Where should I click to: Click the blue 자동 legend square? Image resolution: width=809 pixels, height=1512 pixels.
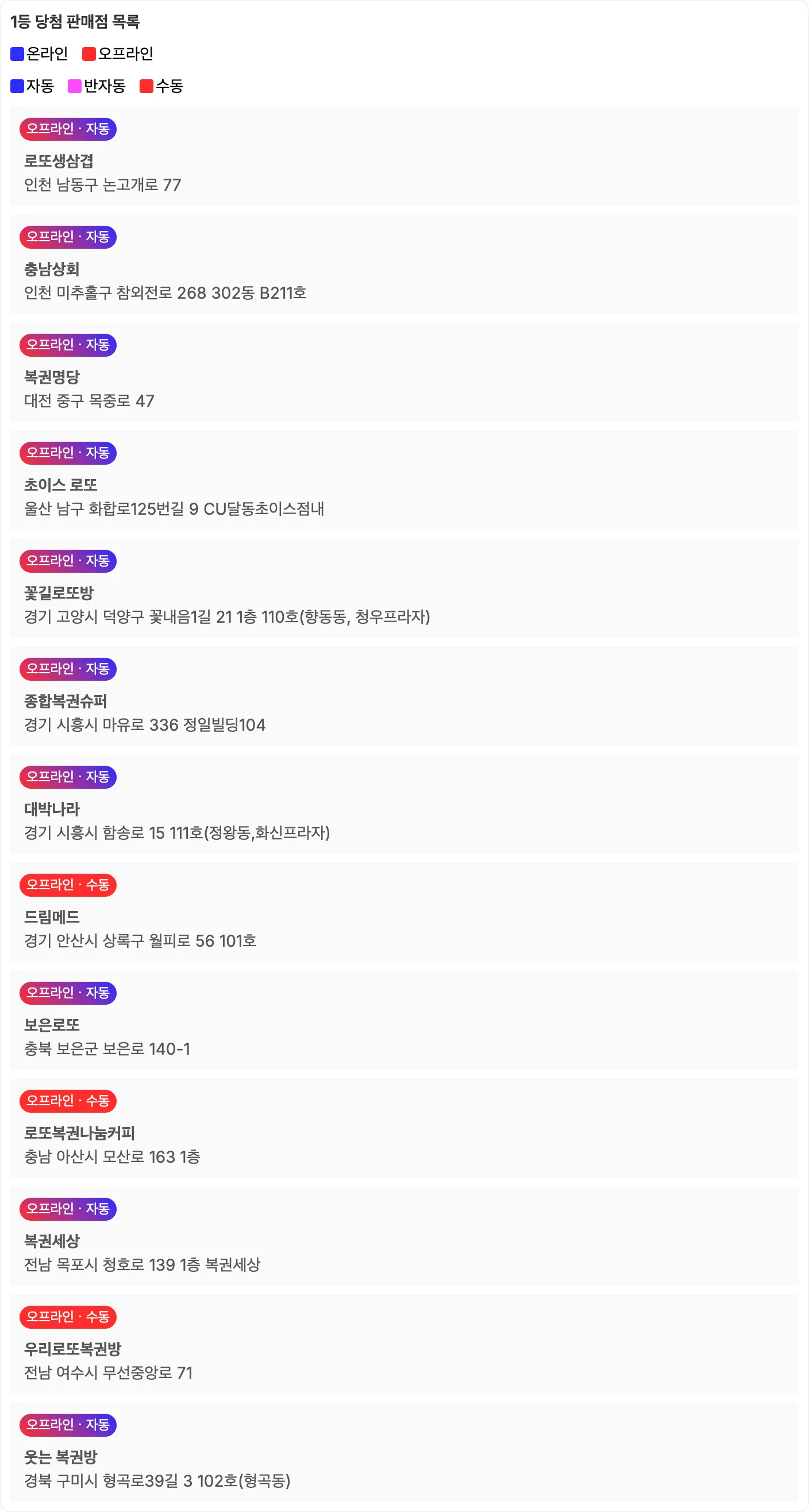pyautogui.click(x=17, y=86)
